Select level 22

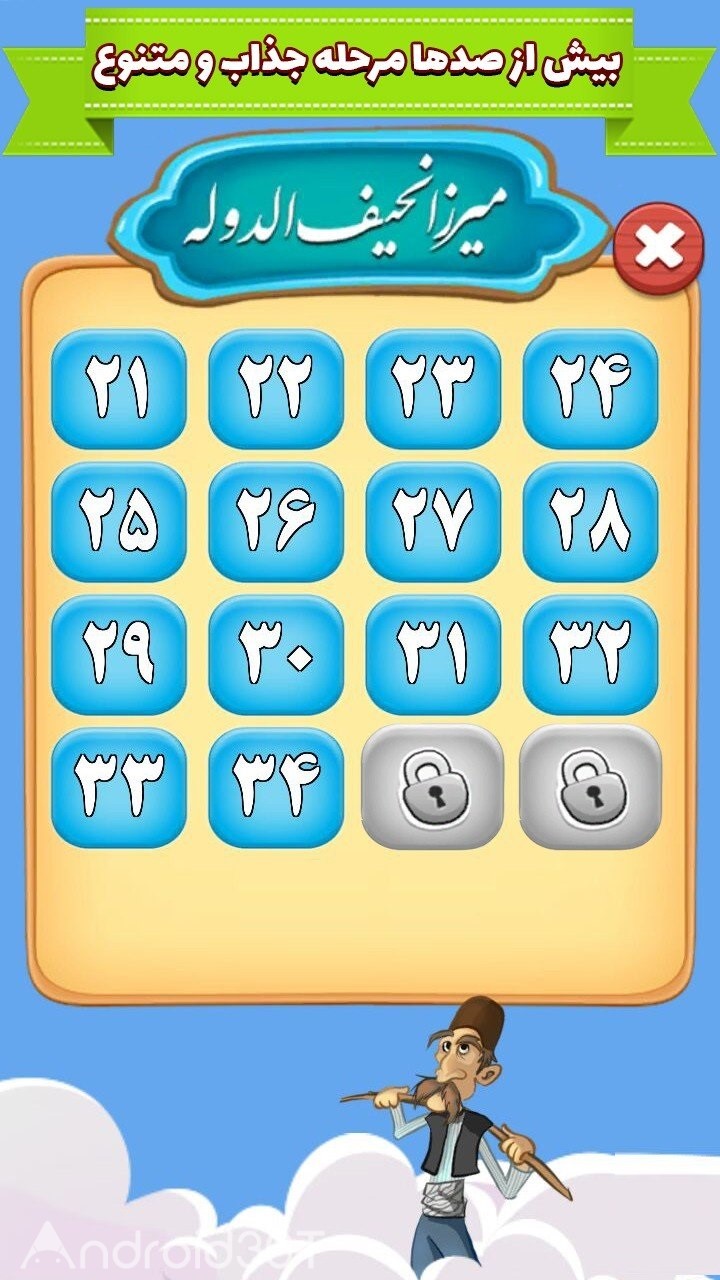(x=276, y=389)
